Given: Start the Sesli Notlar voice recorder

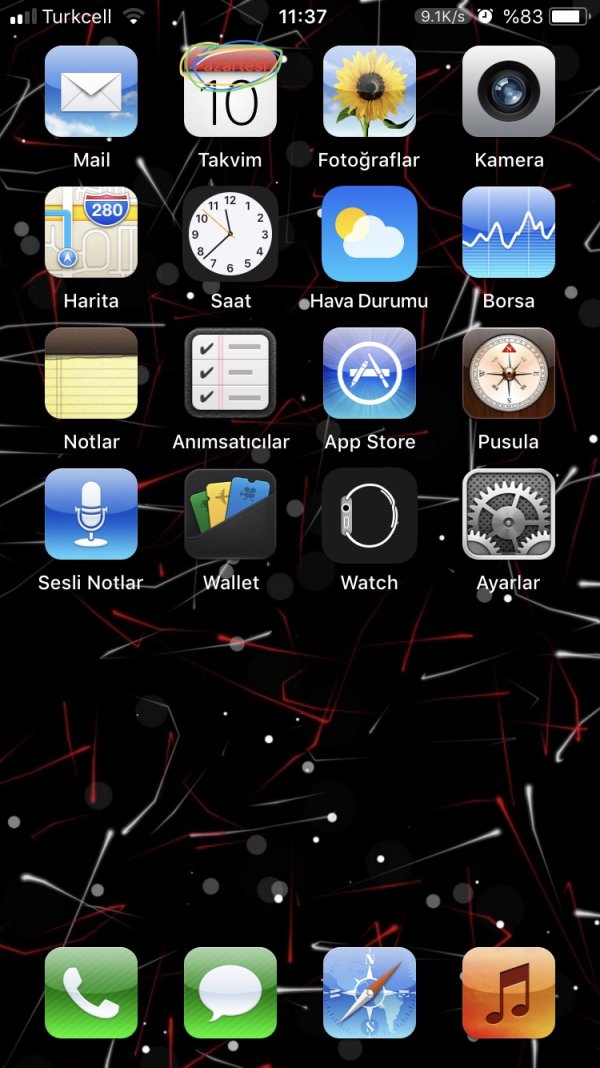Looking at the screenshot, I should [91, 515].
